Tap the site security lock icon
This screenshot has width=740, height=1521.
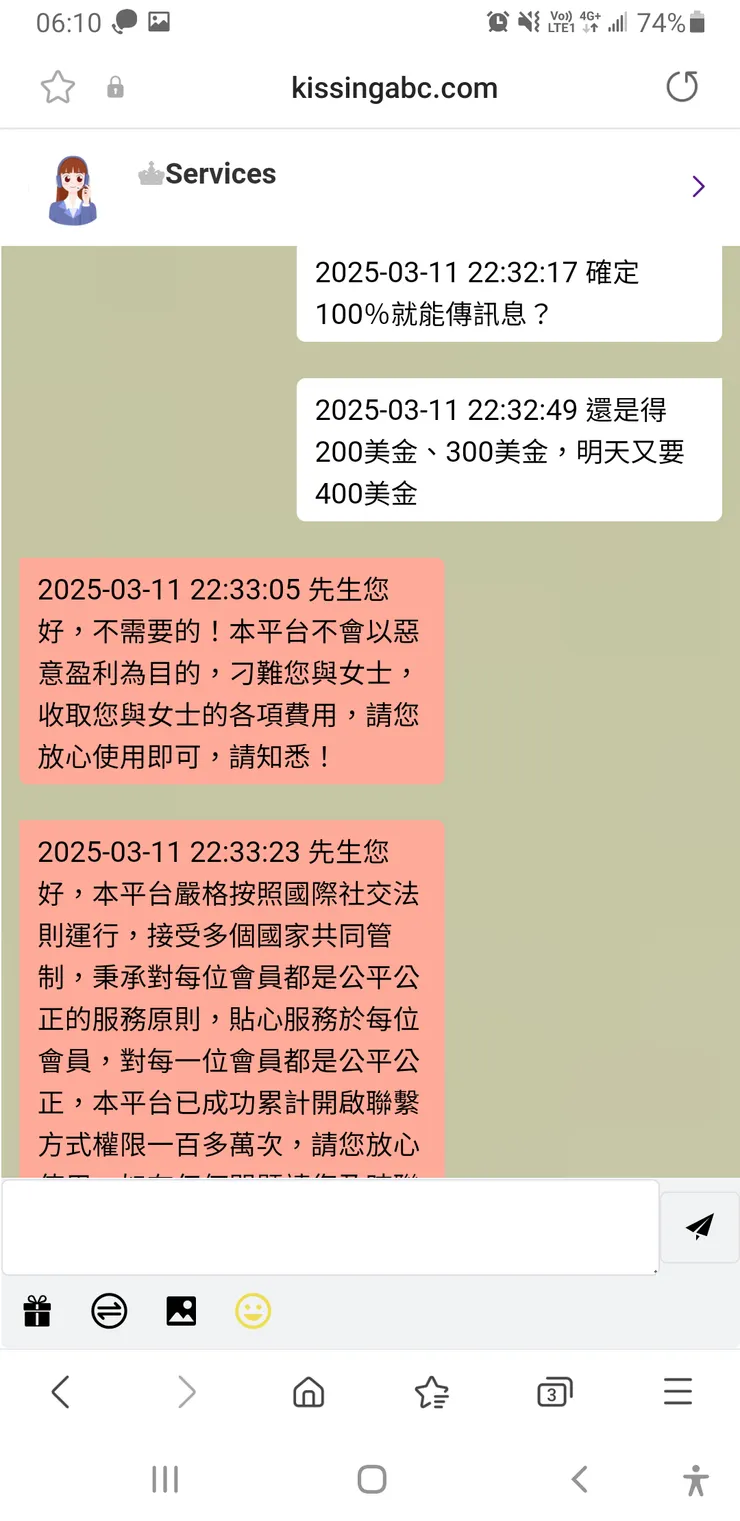coord(114,87)
